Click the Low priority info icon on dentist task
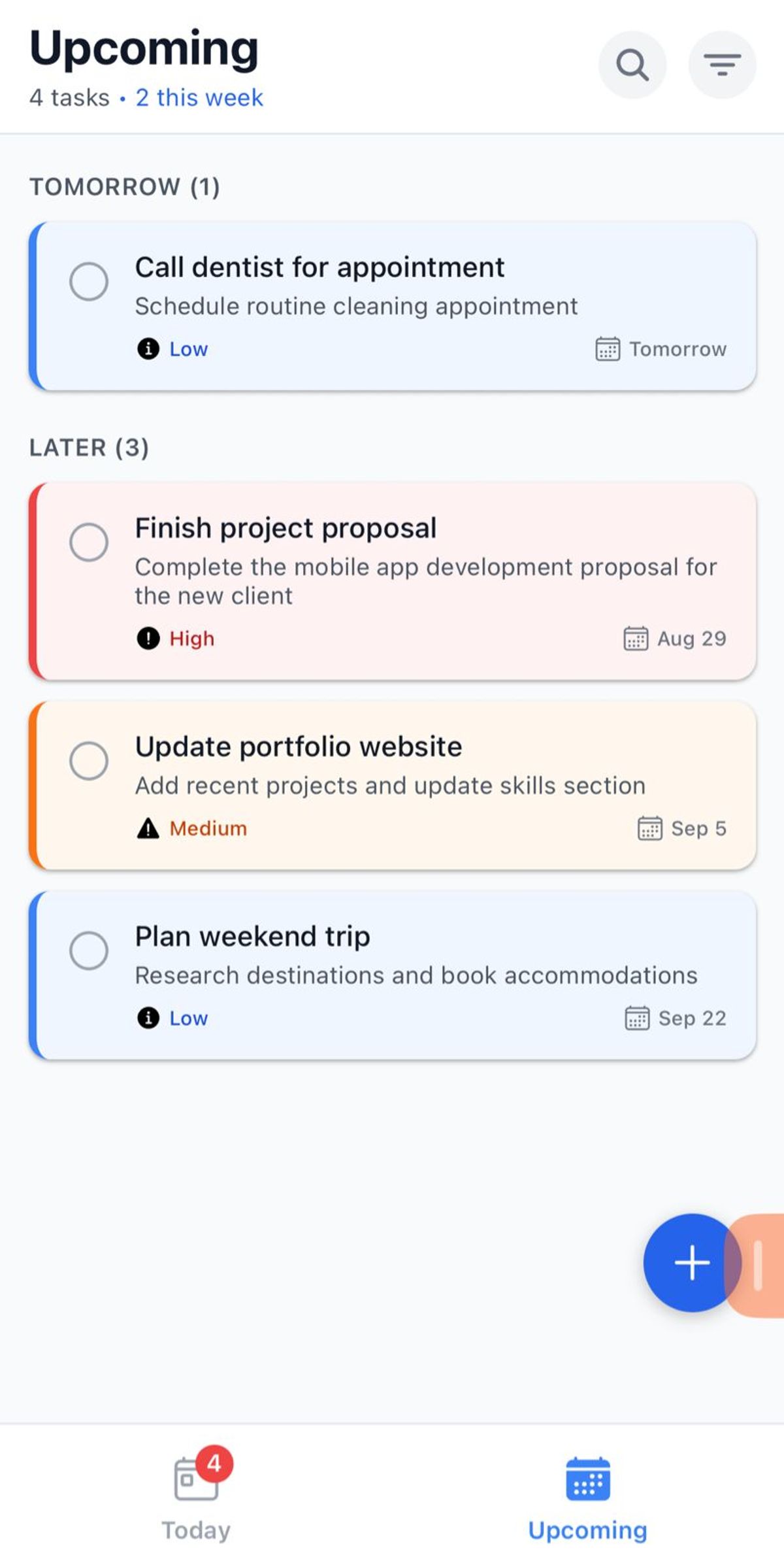Screen dimensions: 784x1559 (149, 348)
